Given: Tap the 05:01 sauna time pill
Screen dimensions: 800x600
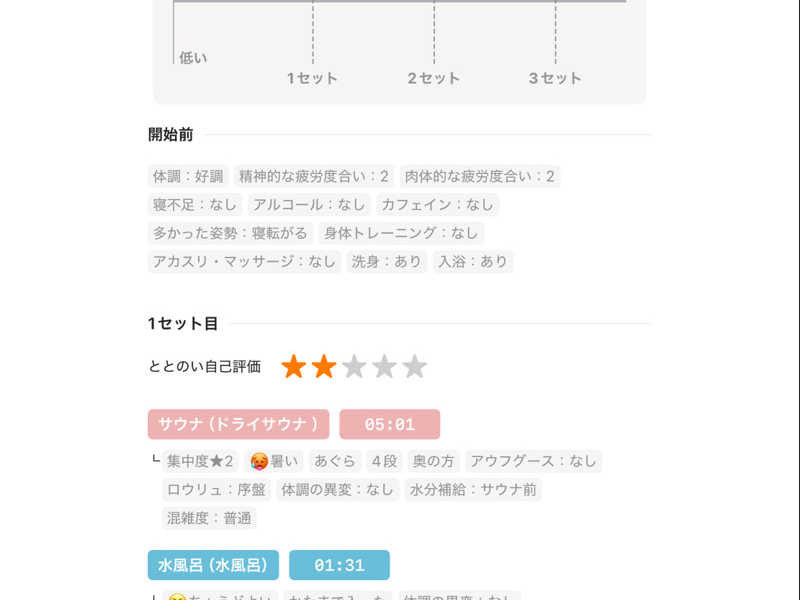Looking at the screenshot, I should tap(390, 424).
